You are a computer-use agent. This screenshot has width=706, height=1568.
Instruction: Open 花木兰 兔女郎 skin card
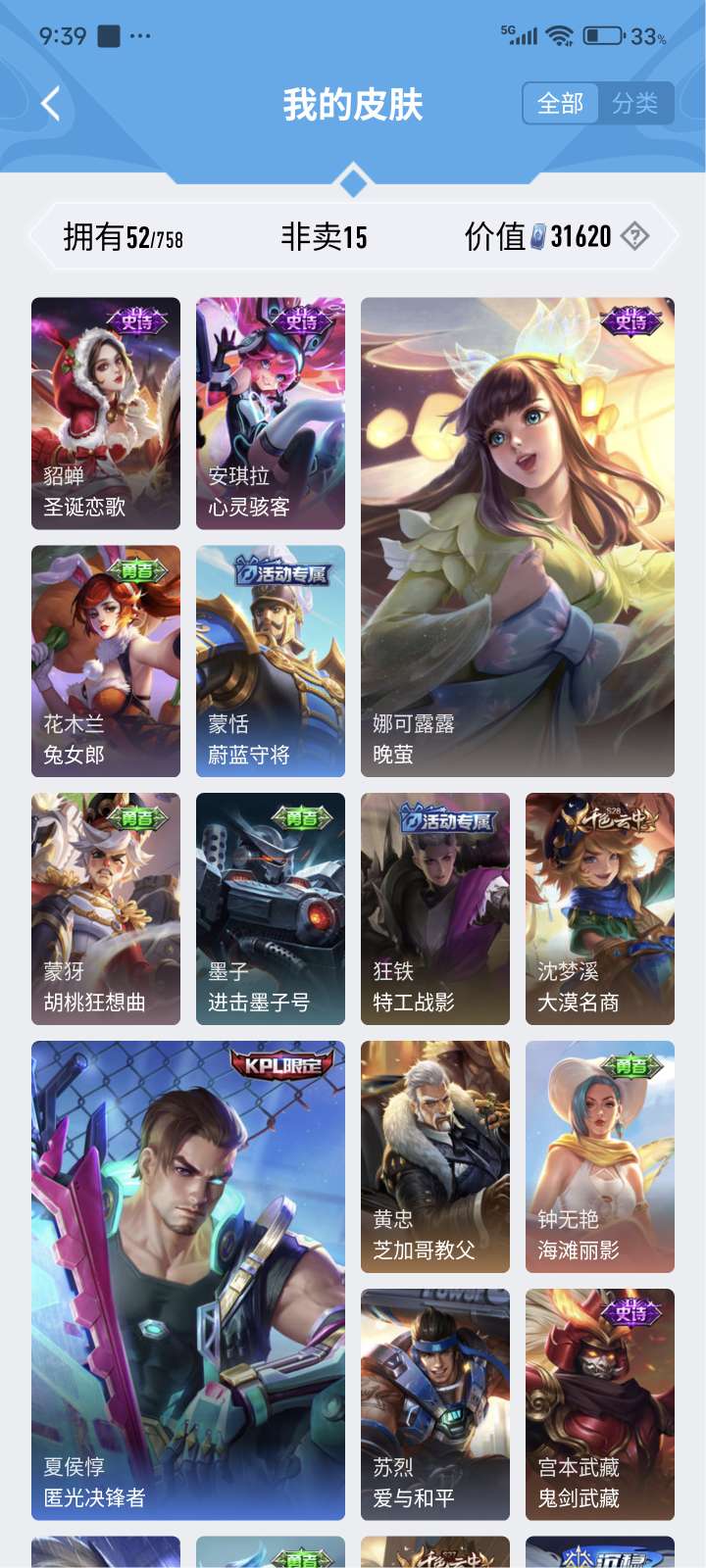pos(106,661)
